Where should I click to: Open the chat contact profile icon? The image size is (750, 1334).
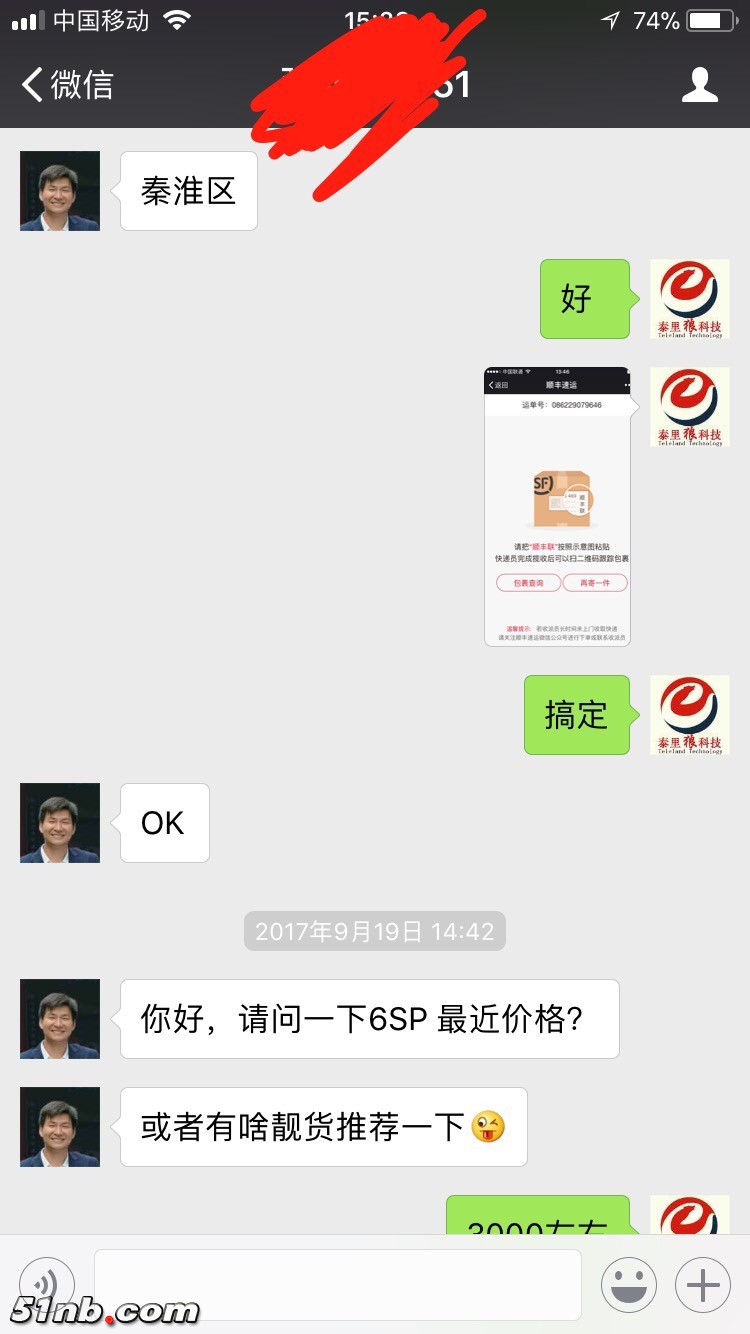(x=699, y=85)
